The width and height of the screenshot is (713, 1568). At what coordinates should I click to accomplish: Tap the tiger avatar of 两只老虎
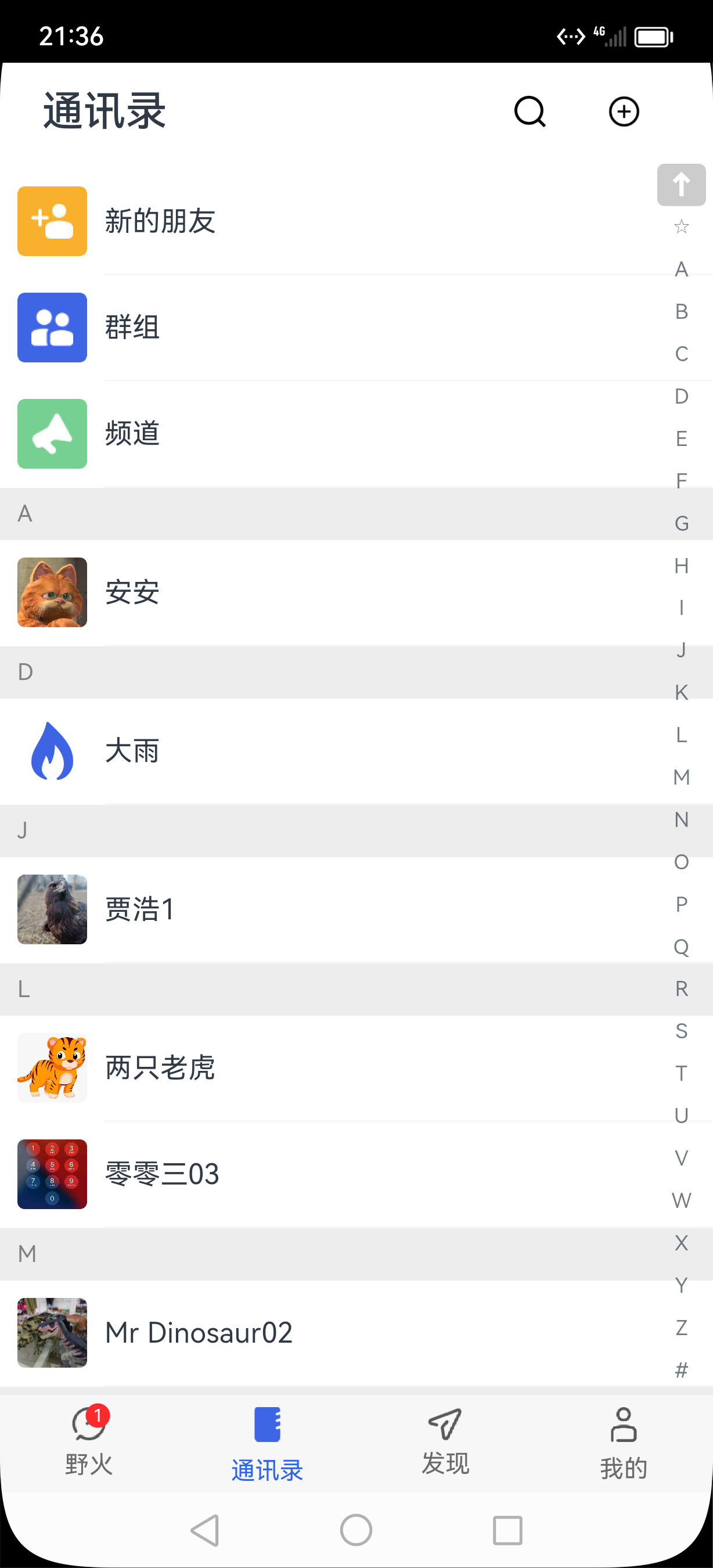(52, 1067)
